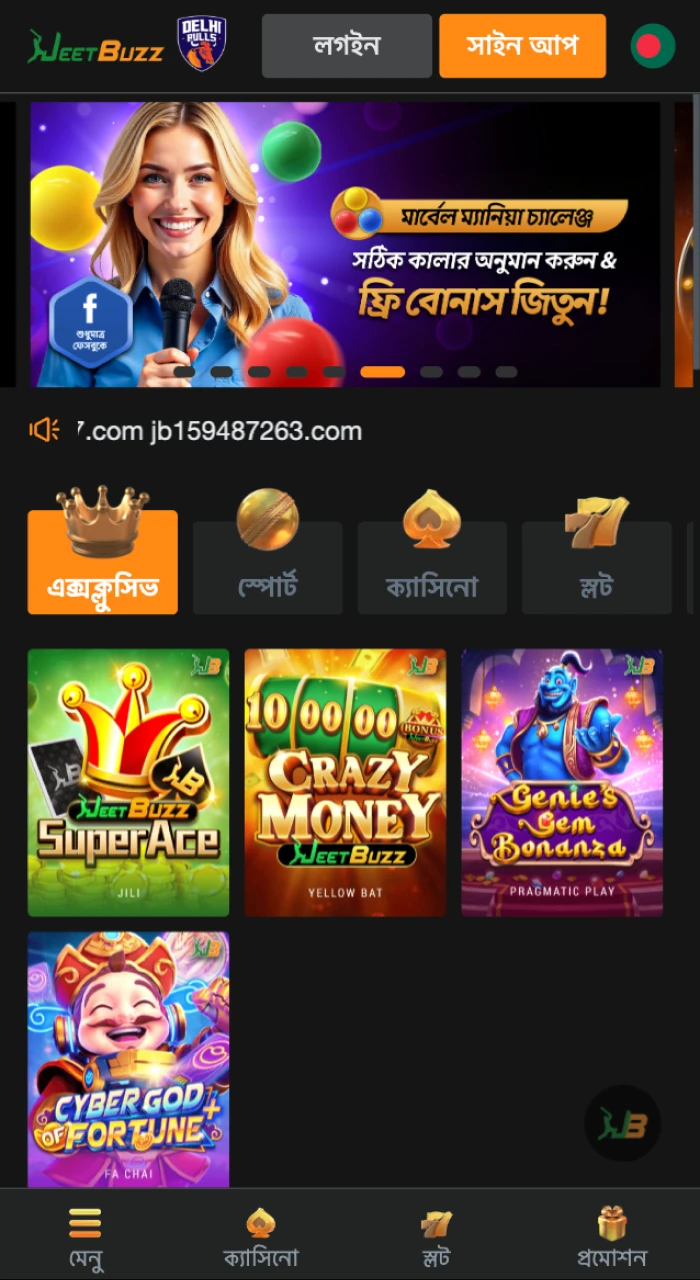Launch the Crazy Money game
The image size is (700, 1280).
click(x=345, y=782)
